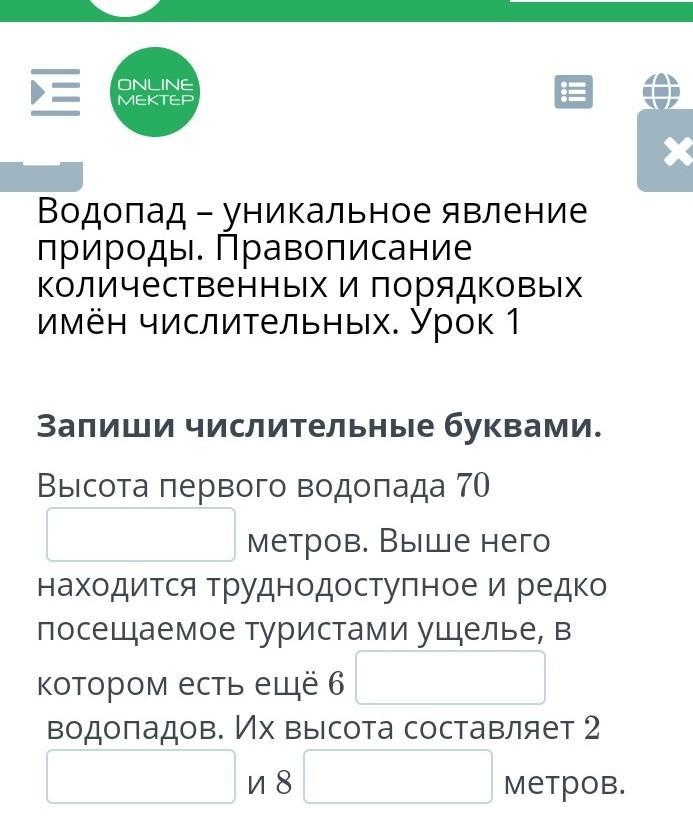Close the panel with X button
The width and height of the screenshot is (693, 832).
666,151
